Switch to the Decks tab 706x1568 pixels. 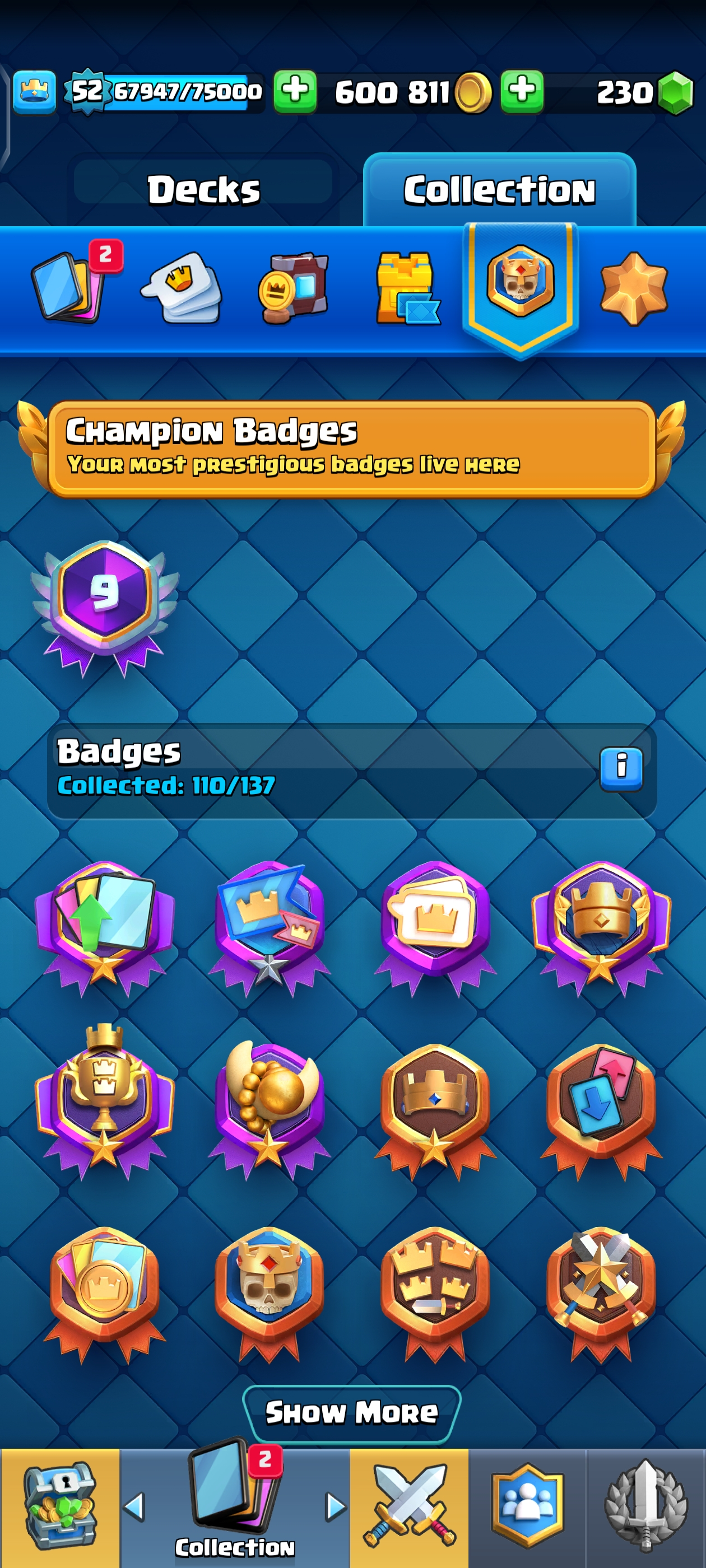click(x=203, y=189)
